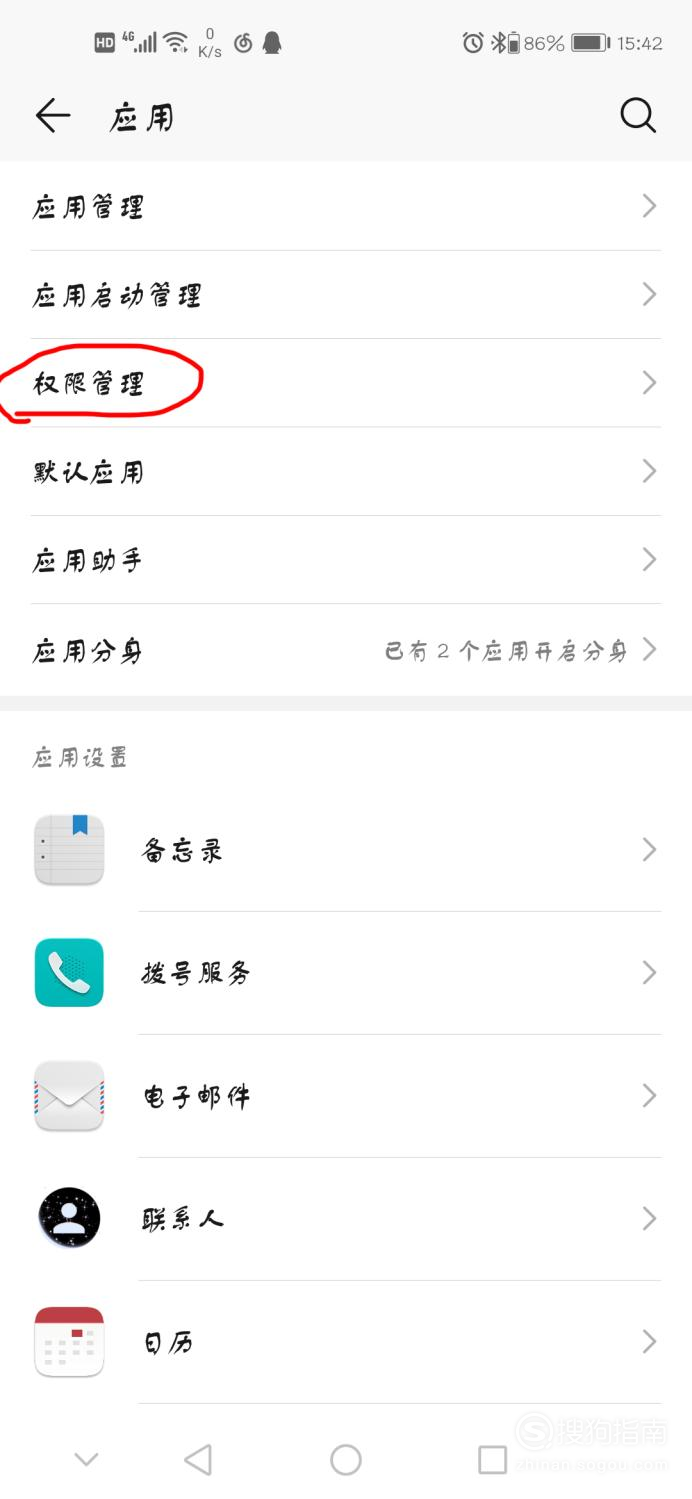
Task: Open recent apps via square button
Action: [x=492, y=1460]
